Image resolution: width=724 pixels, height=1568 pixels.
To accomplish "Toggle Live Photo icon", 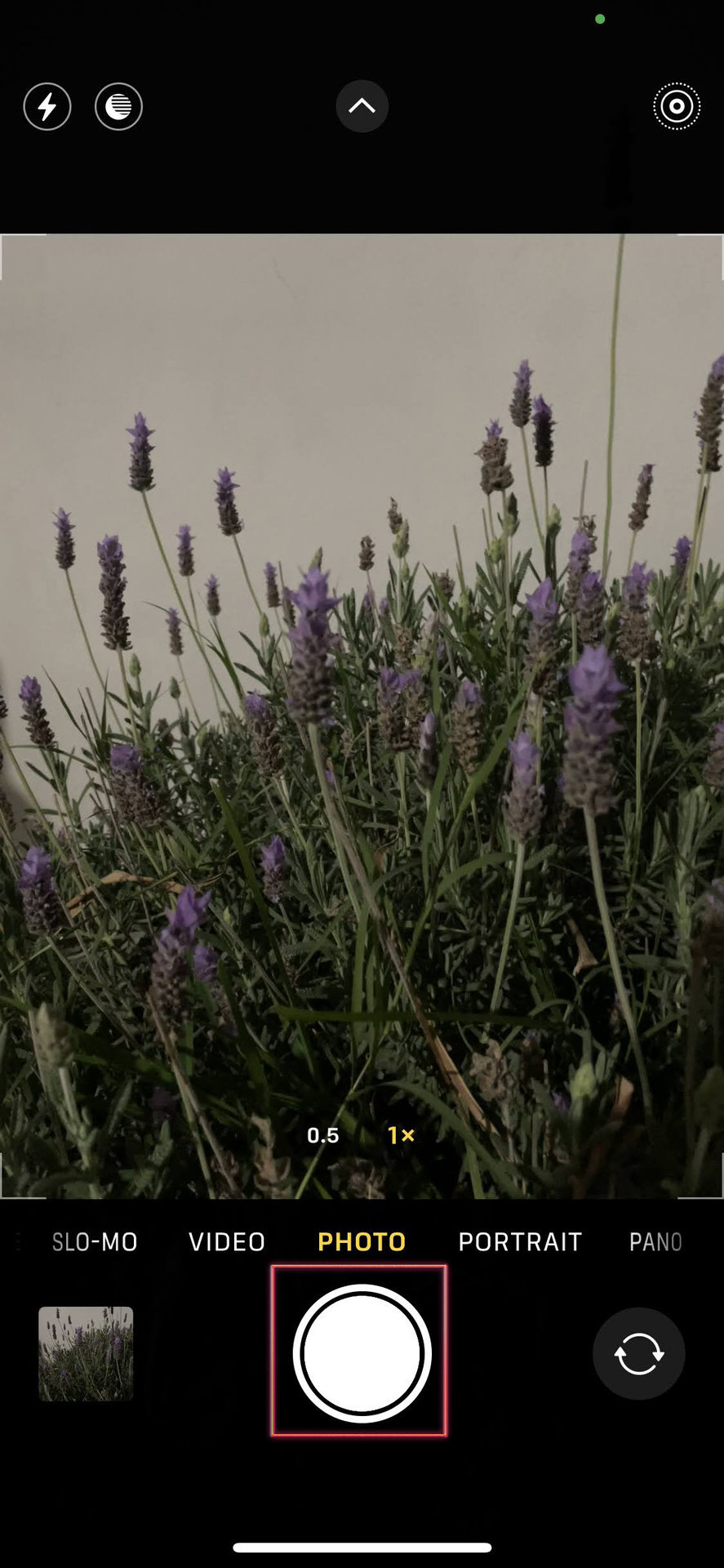I will tap(677, 106).
